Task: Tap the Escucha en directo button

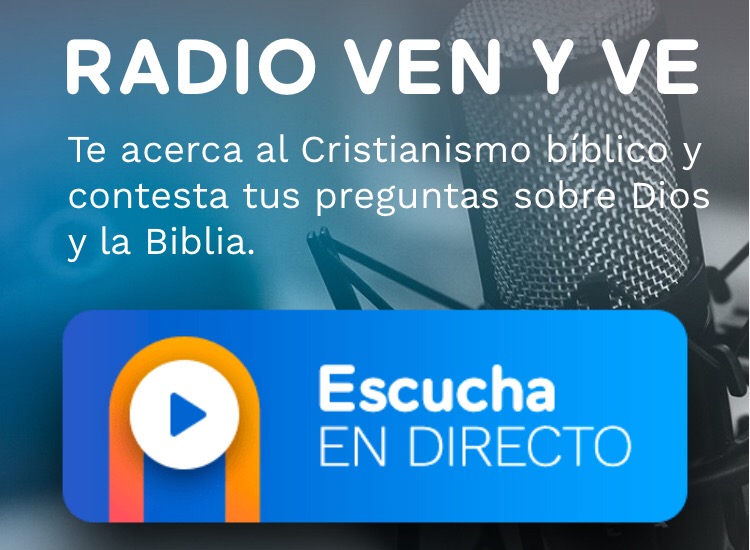Action: [x=375, y=416]
